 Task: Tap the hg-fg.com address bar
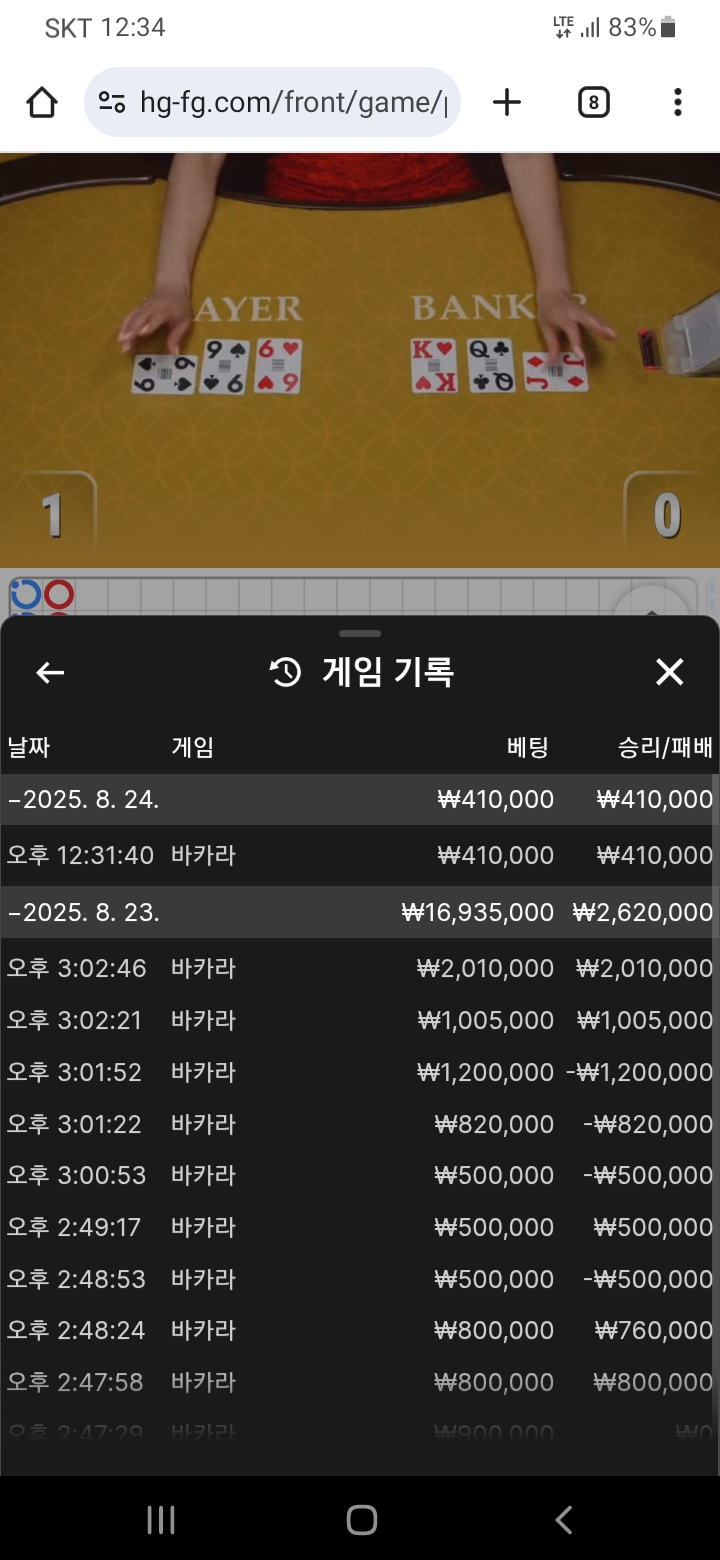pyautogui.click(x=272, y=102)
